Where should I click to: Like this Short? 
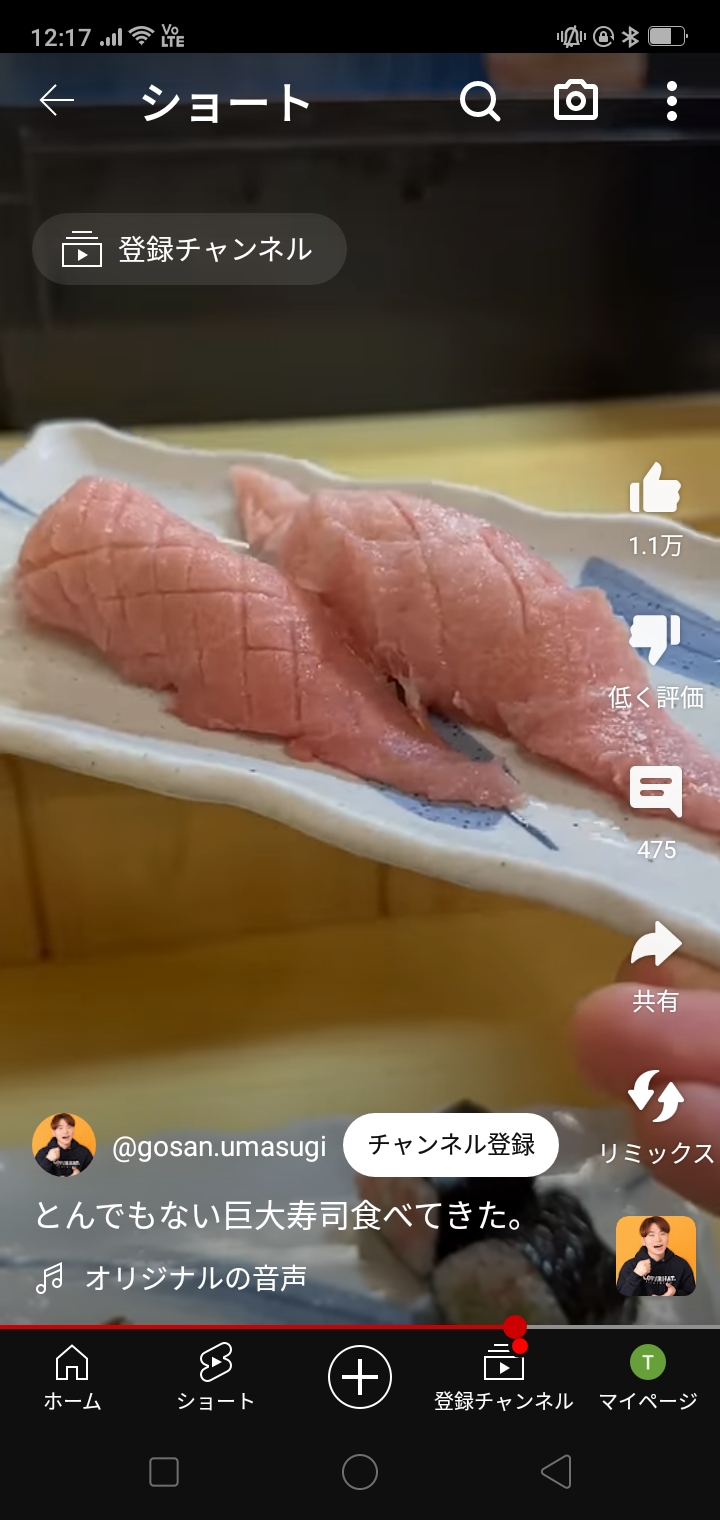655,490
